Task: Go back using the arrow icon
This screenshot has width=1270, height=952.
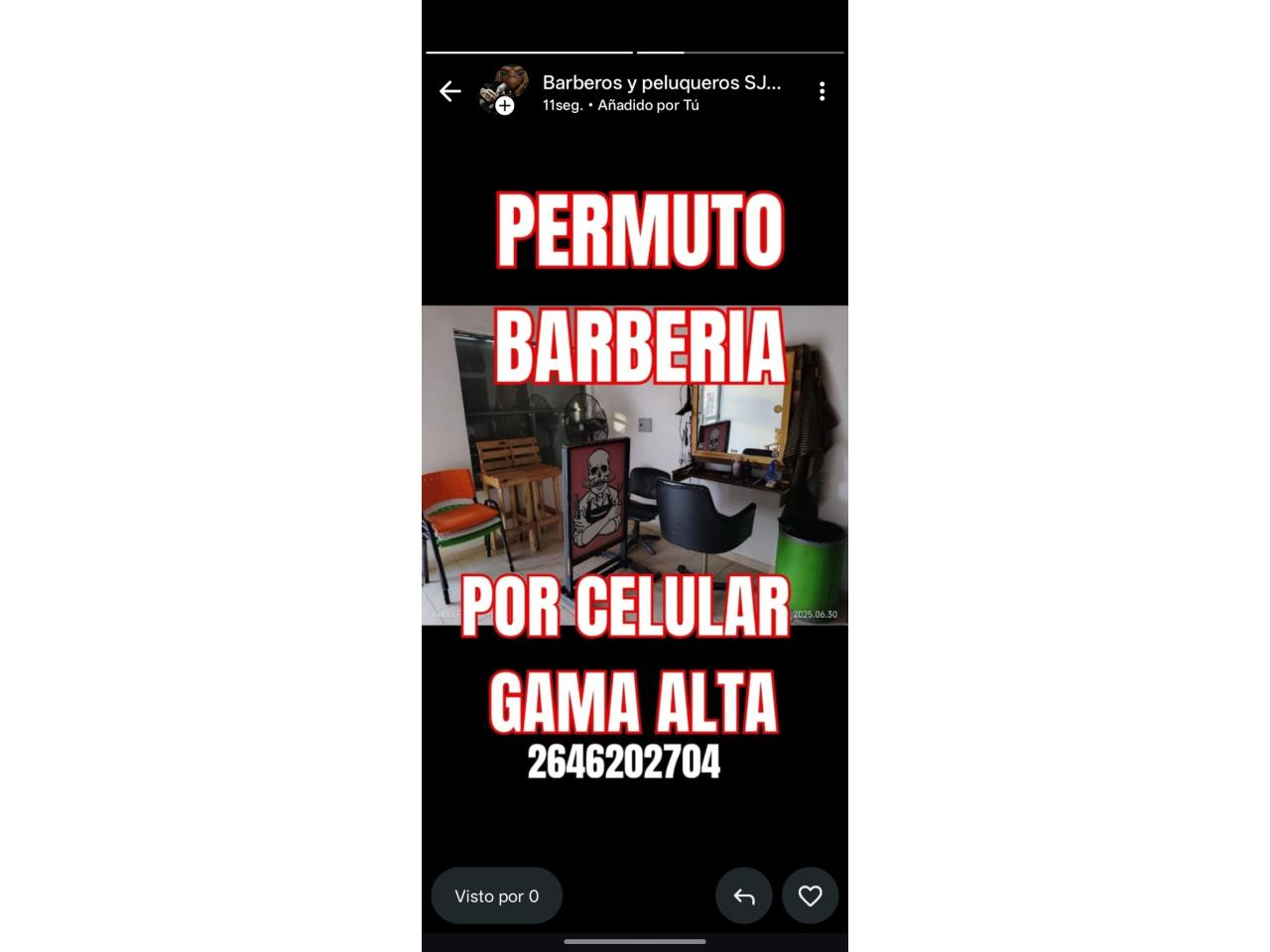Action: tap(450, 91)
